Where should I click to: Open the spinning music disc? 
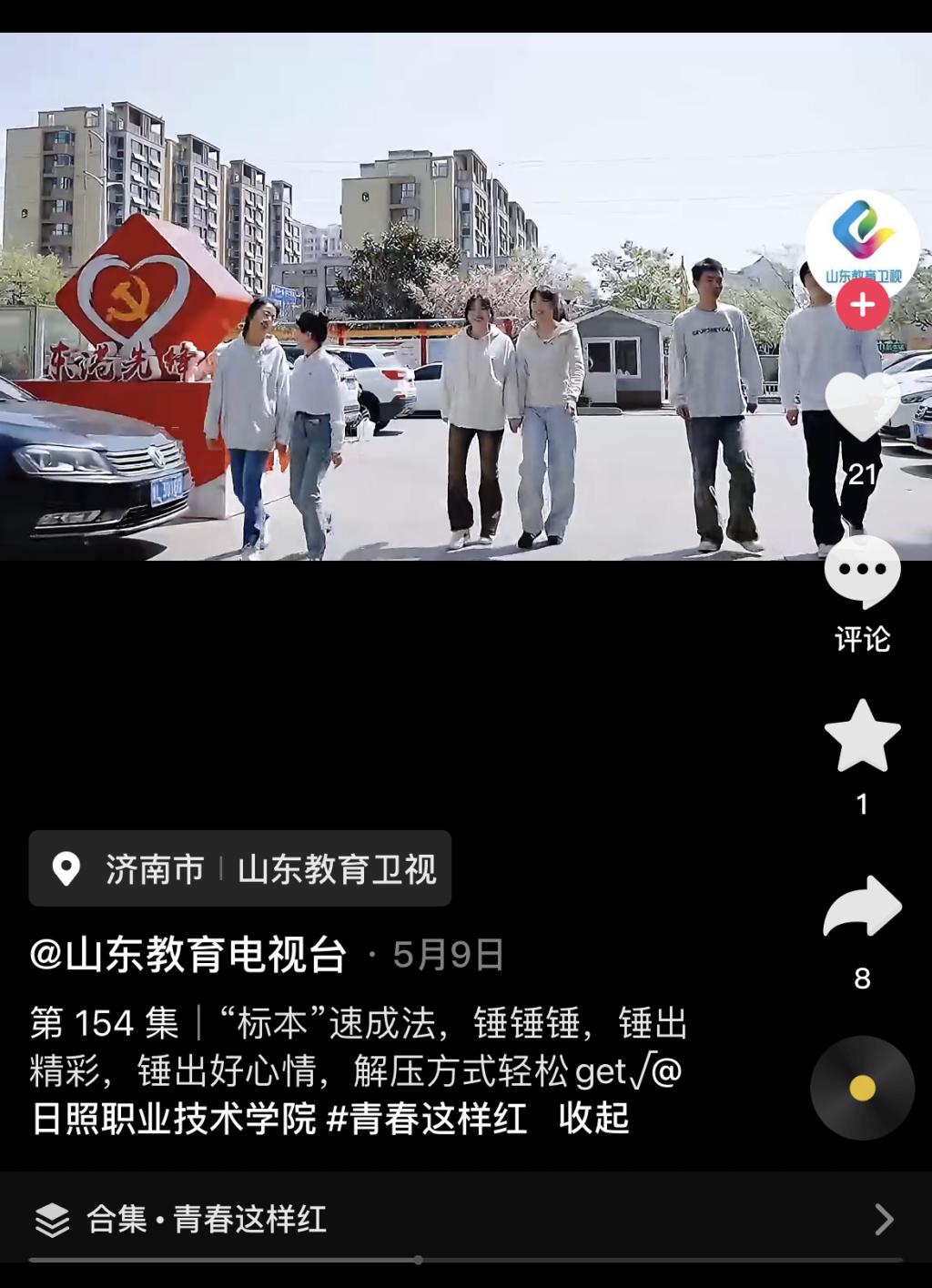point(862,1088)
